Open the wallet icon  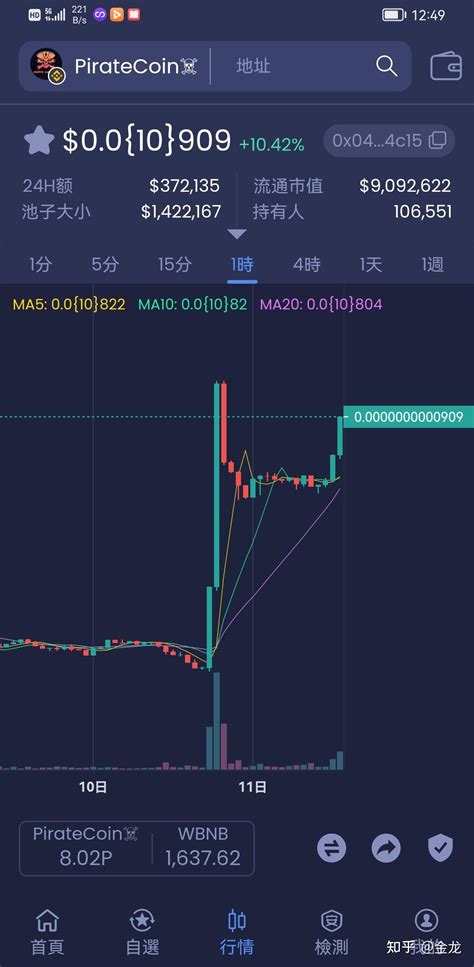click(446, 66)
